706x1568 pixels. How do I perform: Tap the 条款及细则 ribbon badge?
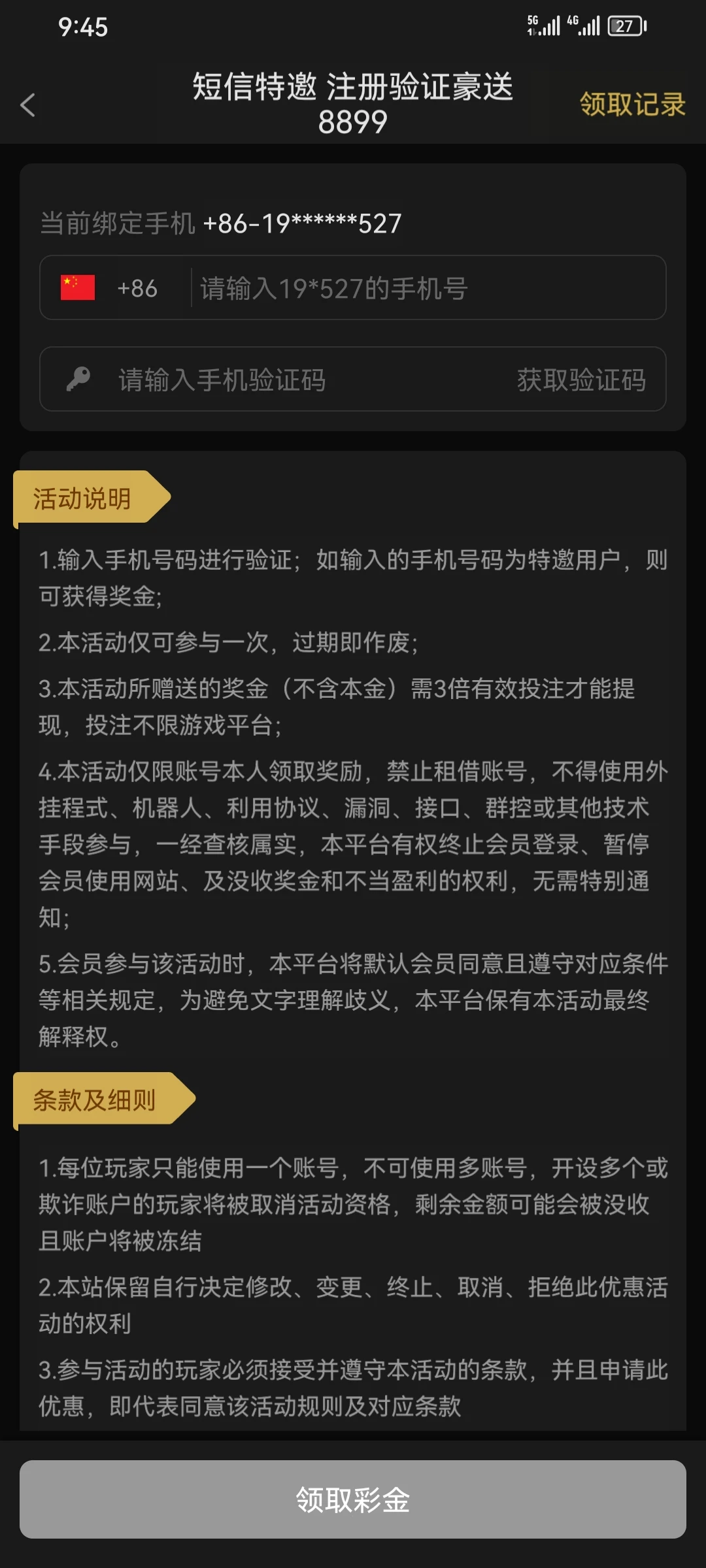pyautogui.click(x=95, y=1100)
